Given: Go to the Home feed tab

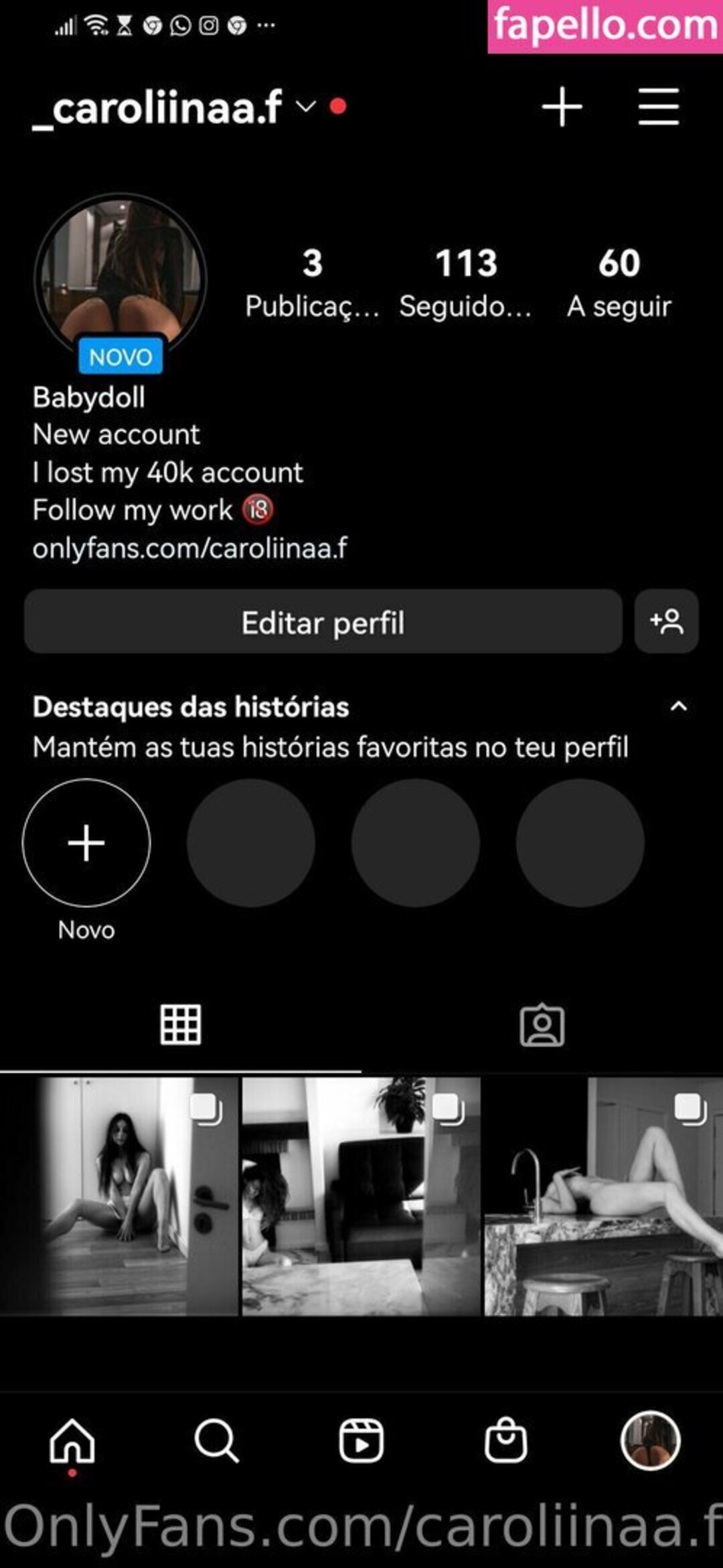Looking at the screenshot, I should [x=72, y=1441].
